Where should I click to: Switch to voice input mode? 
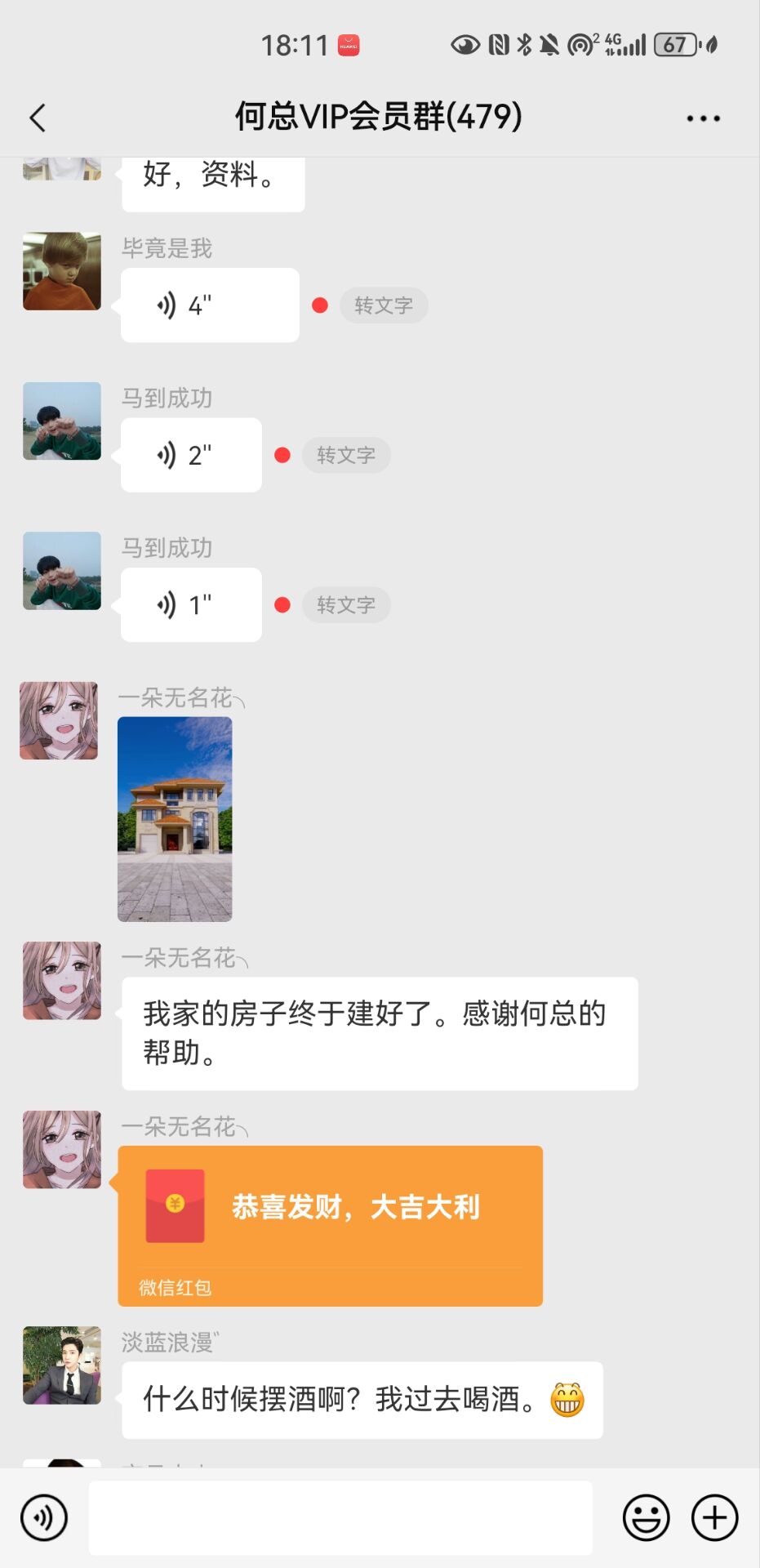pyautogui.click(x=44, y=1517)
